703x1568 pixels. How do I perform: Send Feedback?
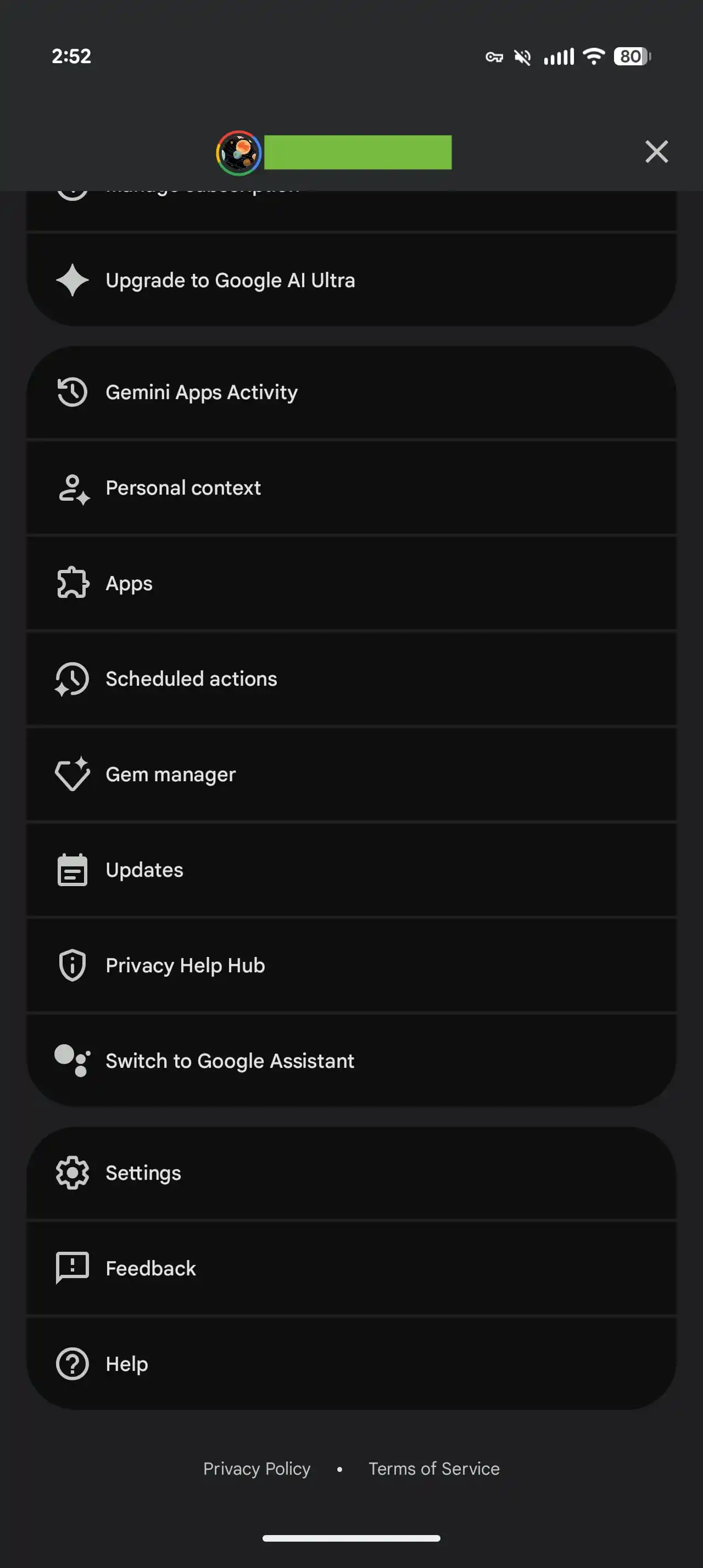click(351, 1269)
